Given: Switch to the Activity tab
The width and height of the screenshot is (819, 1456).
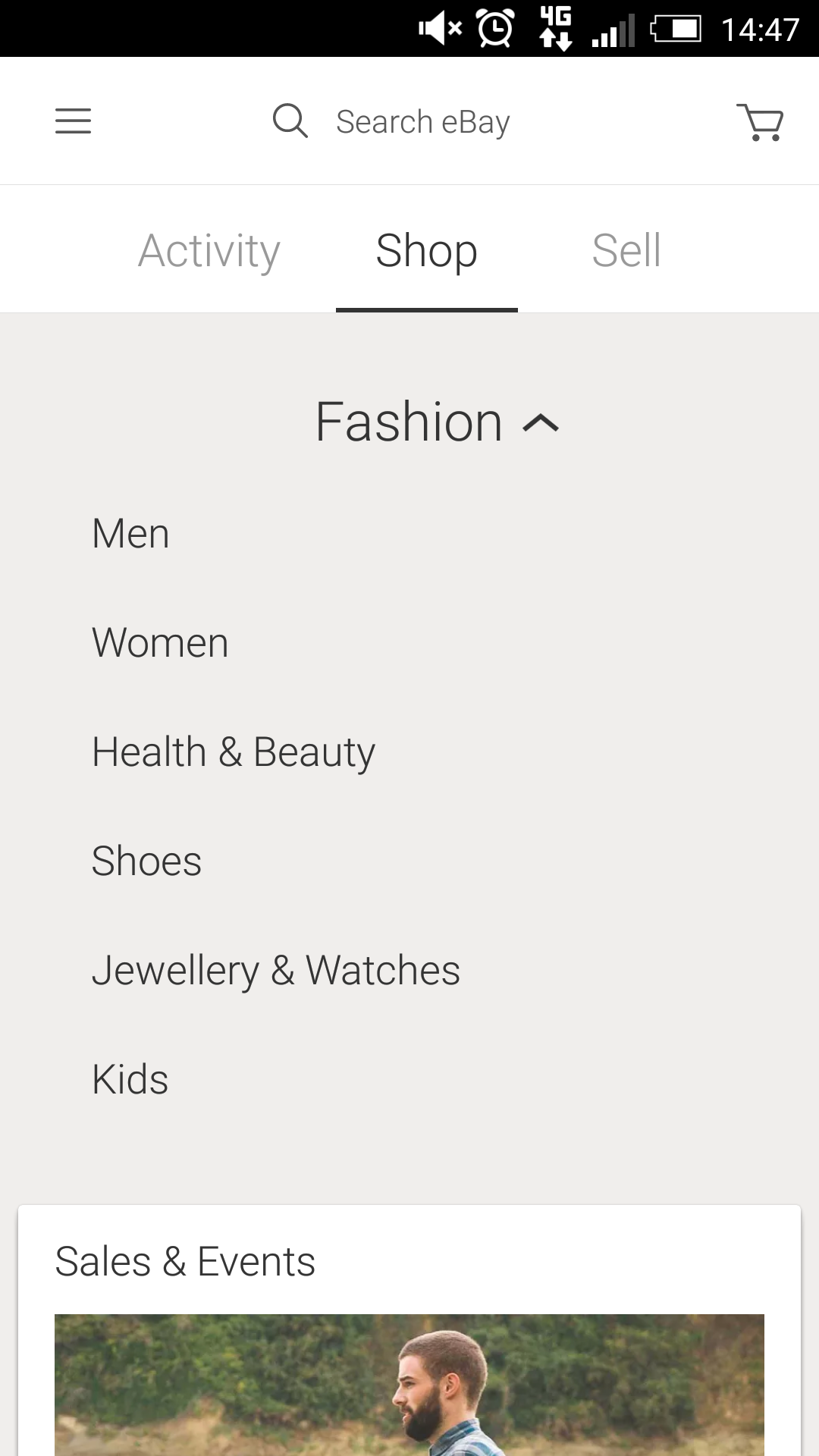Looking at the screenshot, I should click(209, 250).
